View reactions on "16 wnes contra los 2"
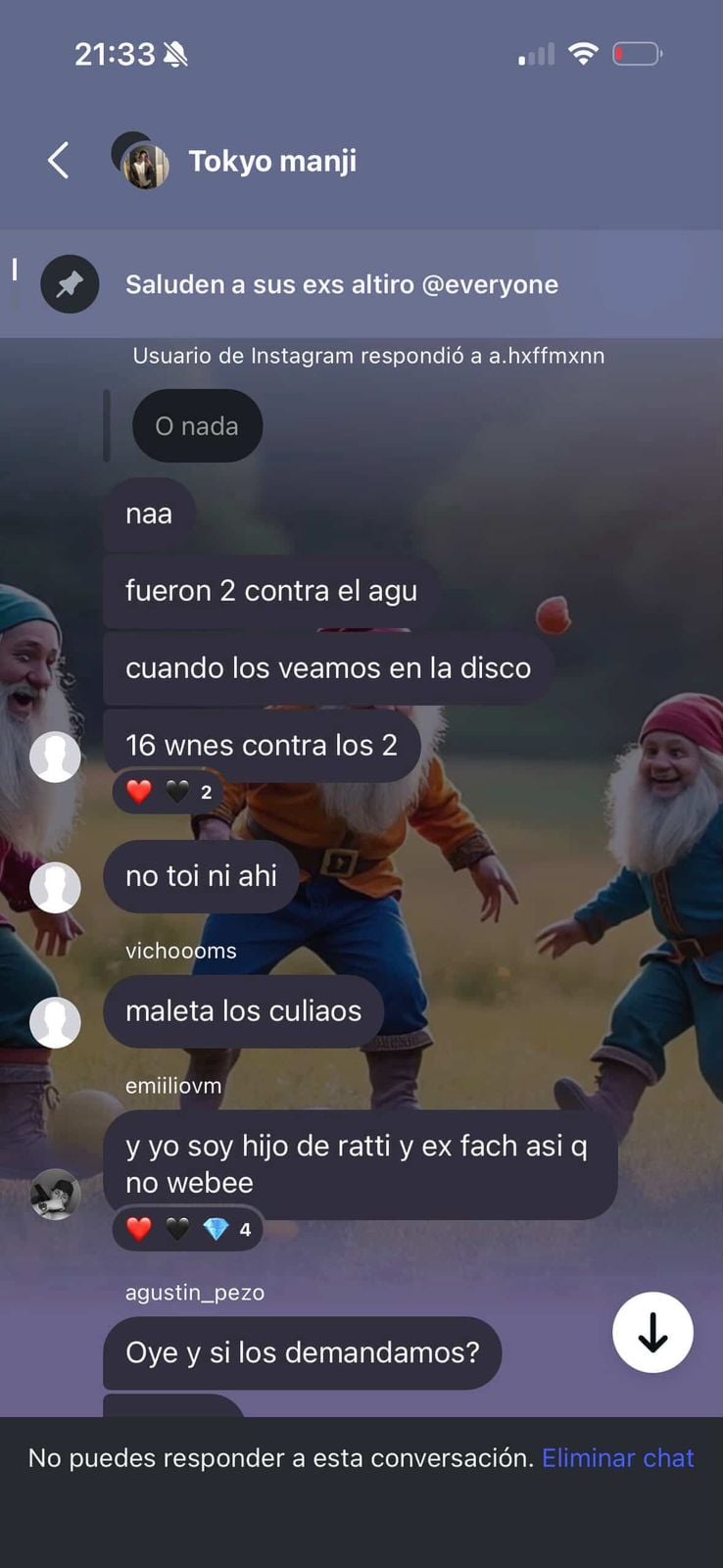723x1568 pixels. (169, 792)
